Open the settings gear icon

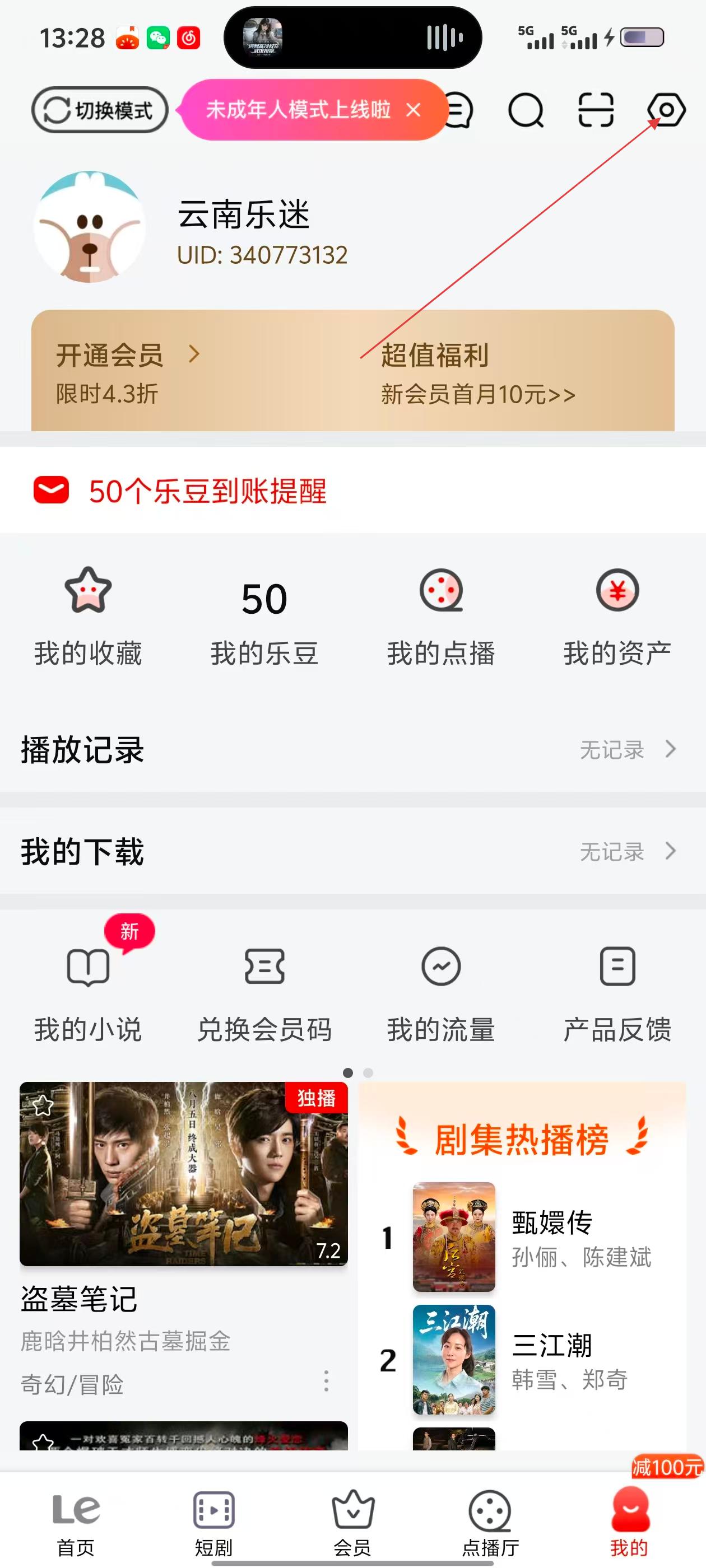[666, 110]
